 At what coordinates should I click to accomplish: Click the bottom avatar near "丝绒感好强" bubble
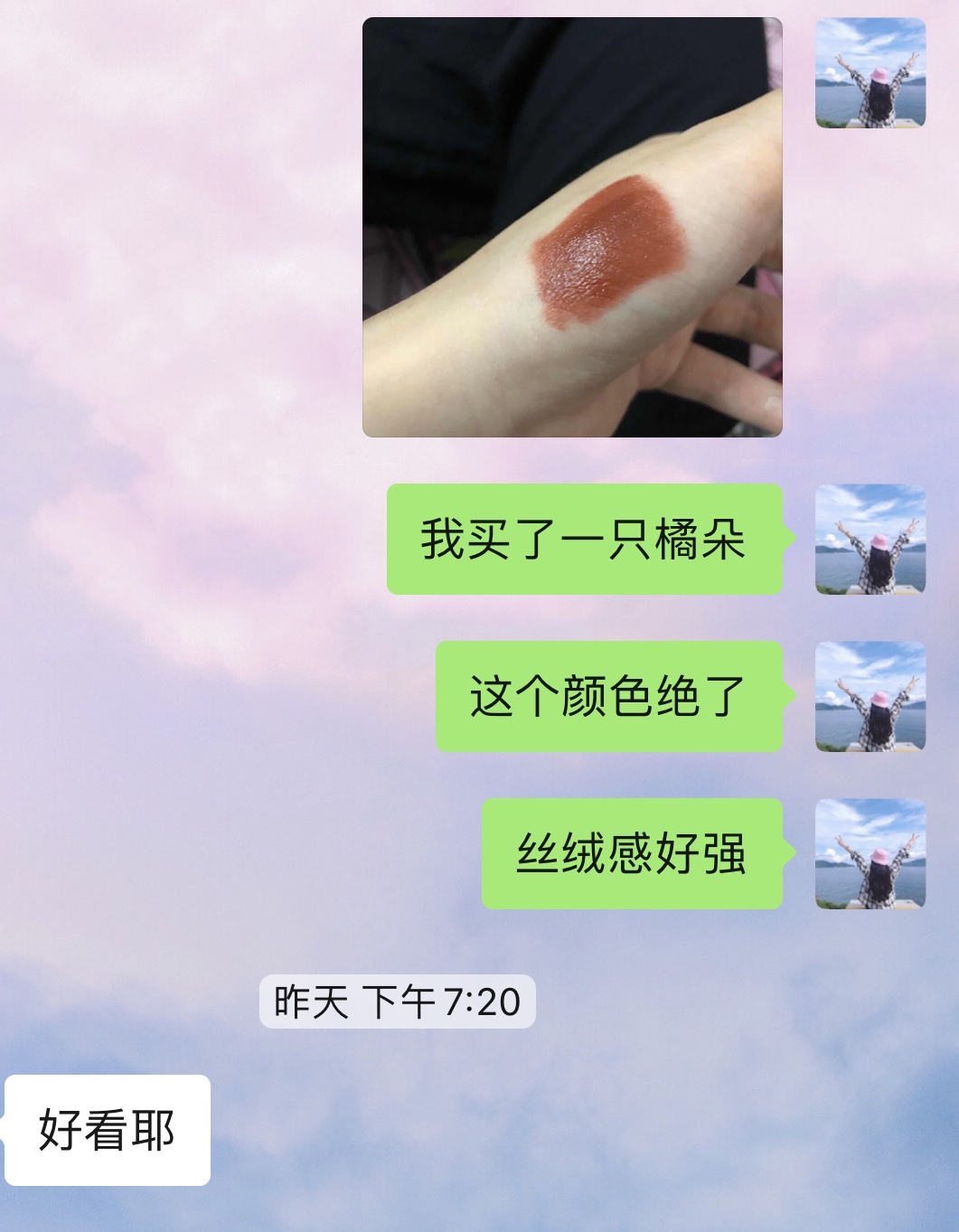(870, 854)
